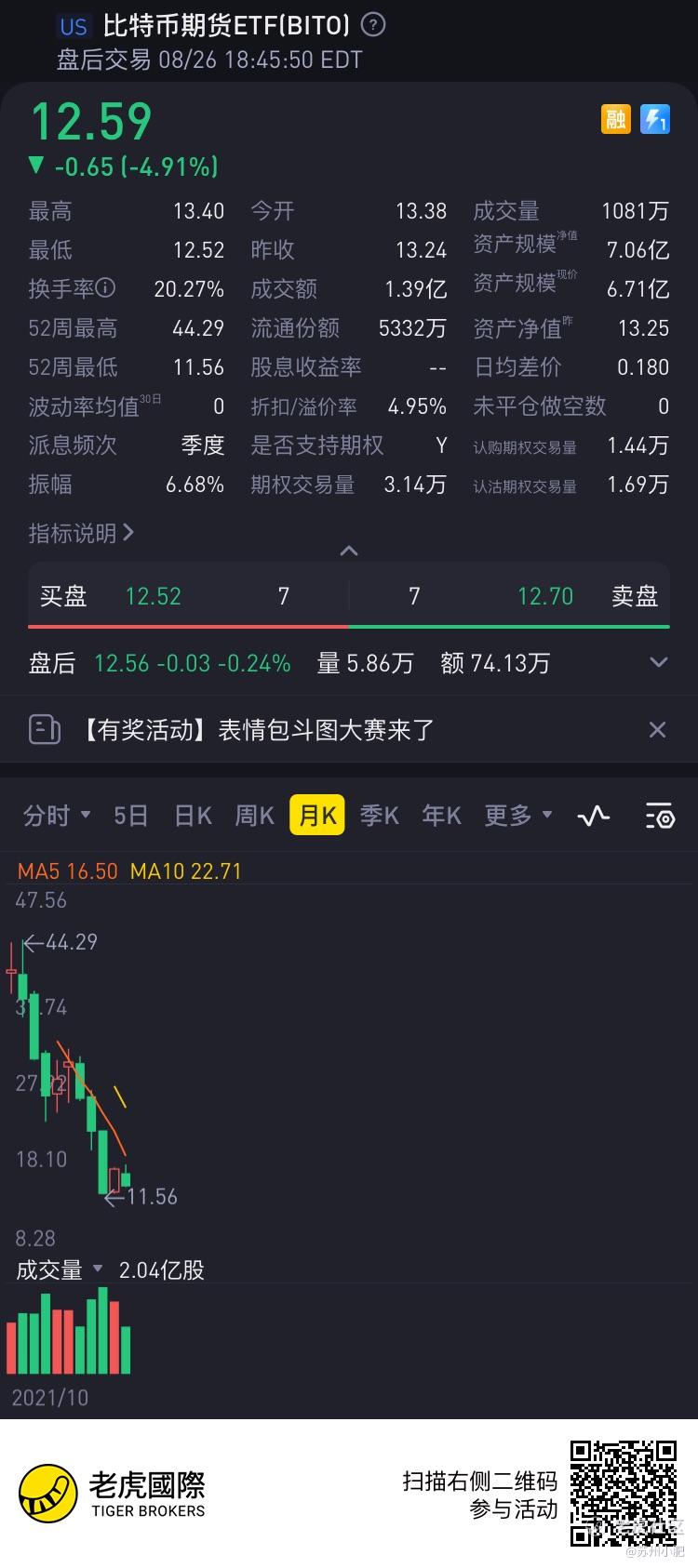
Task: Collapse the quote details with the up chevron
Action: pos(349,551)
